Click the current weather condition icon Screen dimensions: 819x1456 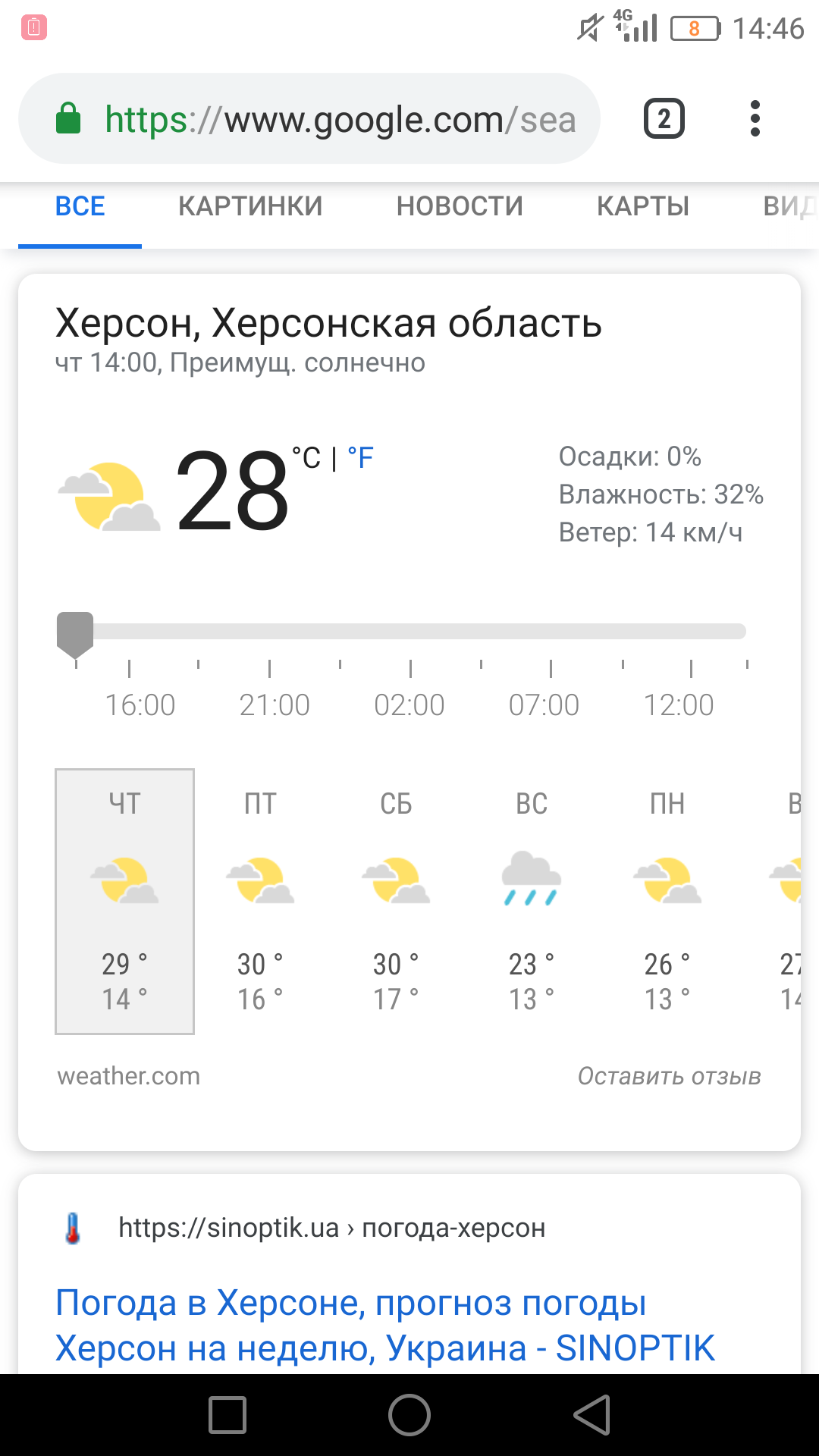tap(108, 493)
